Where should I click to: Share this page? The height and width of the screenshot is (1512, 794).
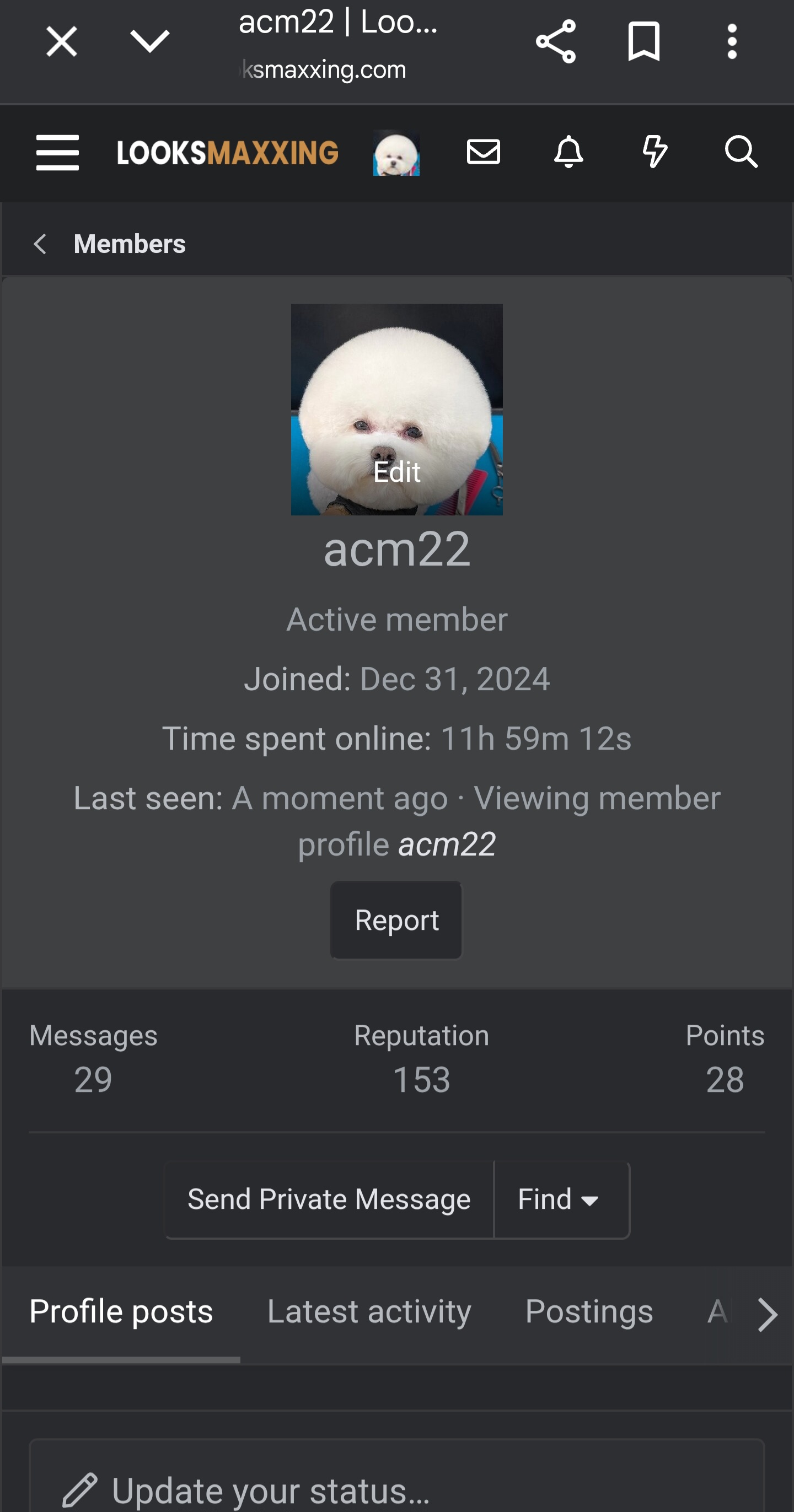click(556, 42)
